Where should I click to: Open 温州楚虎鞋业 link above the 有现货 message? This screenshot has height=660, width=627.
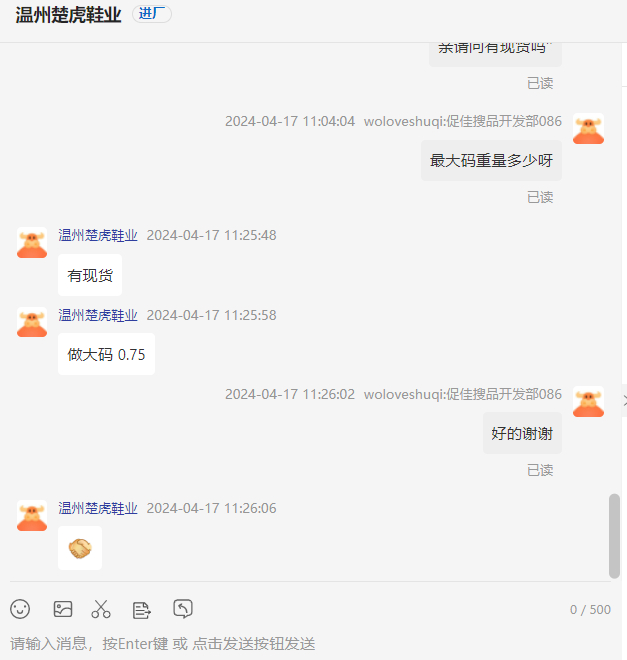click(x=98, y=235)
